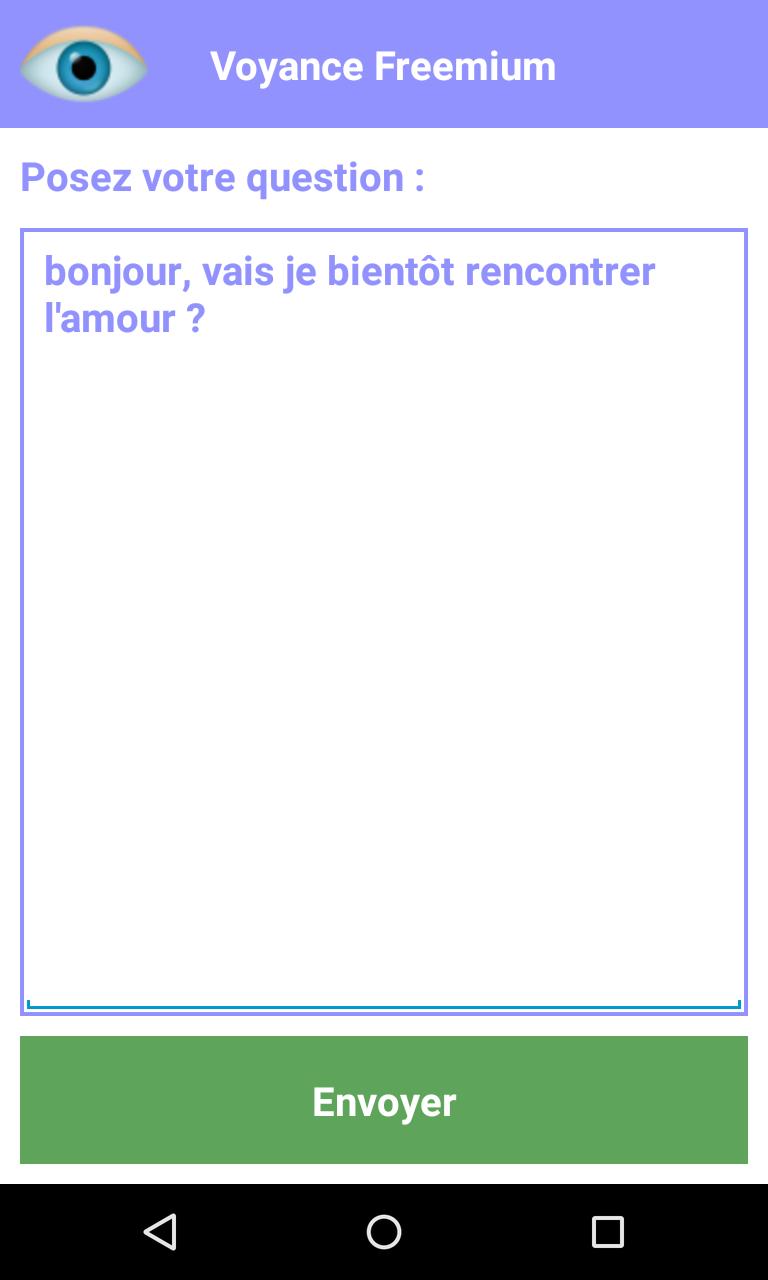
Task: Click the 'Posez votre question :' label
Action: click(x=222, y=178)
